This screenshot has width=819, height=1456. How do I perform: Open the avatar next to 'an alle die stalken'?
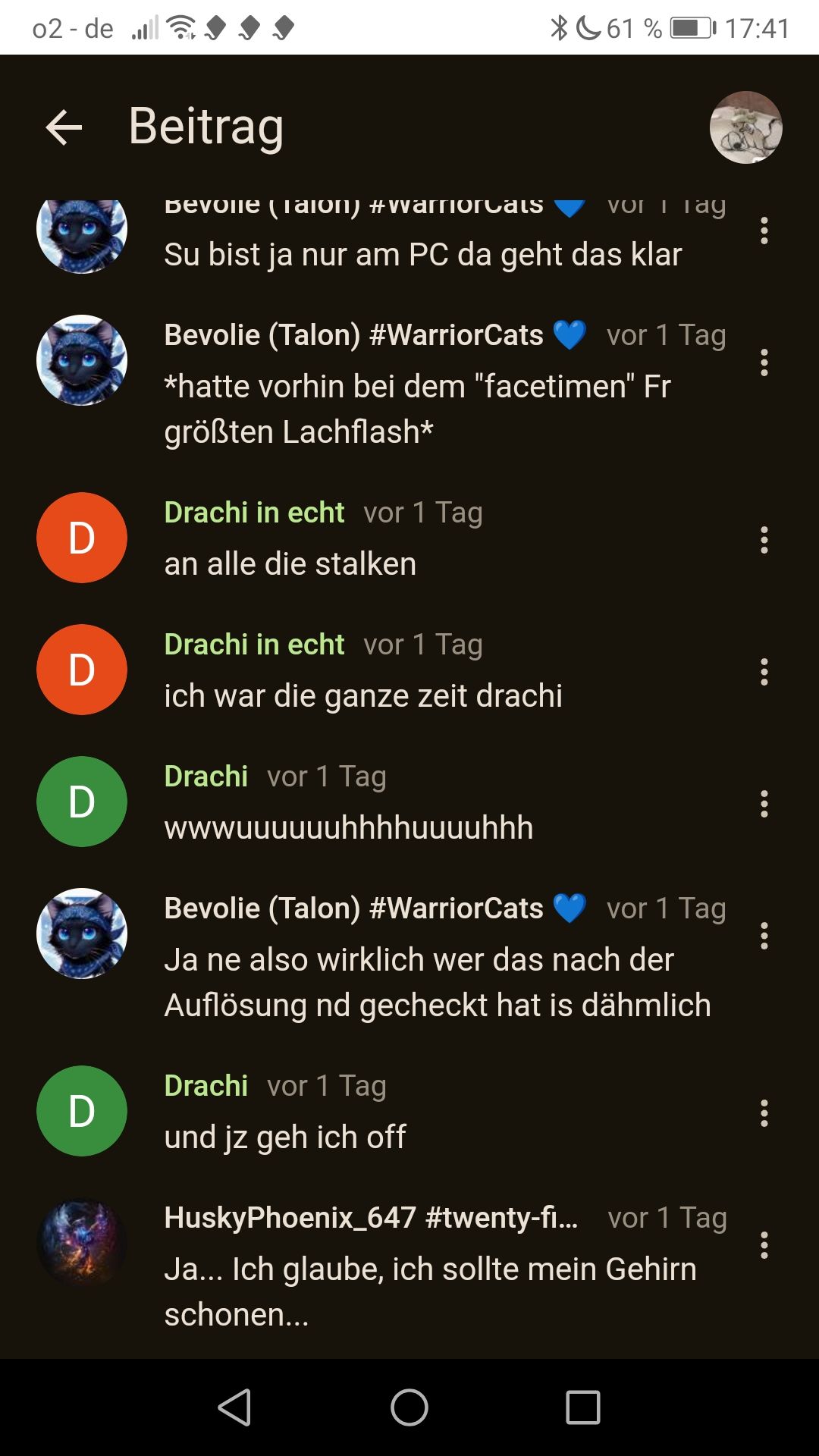point(82,538)
